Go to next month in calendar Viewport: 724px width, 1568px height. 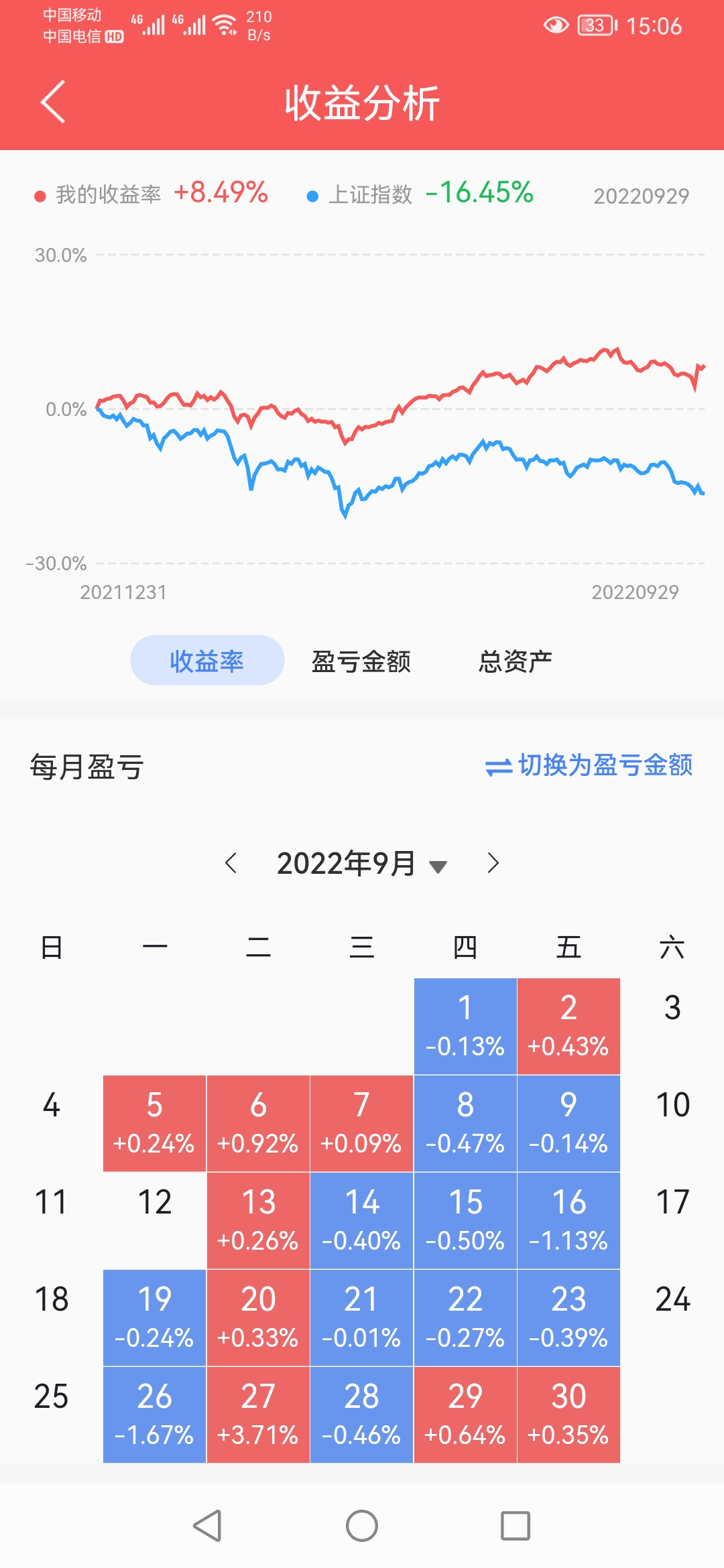(493, 863)
